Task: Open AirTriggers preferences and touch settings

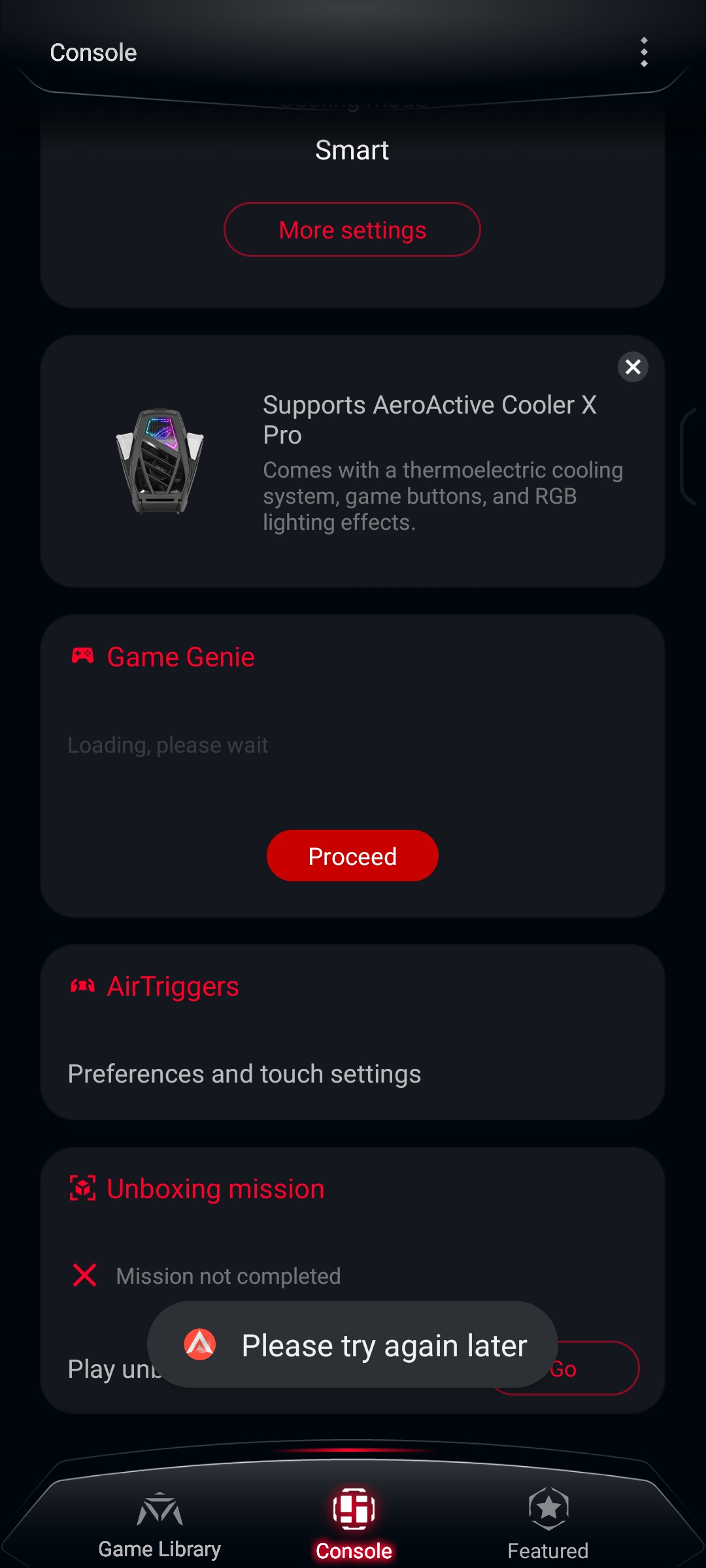Action: point(244,1072)
